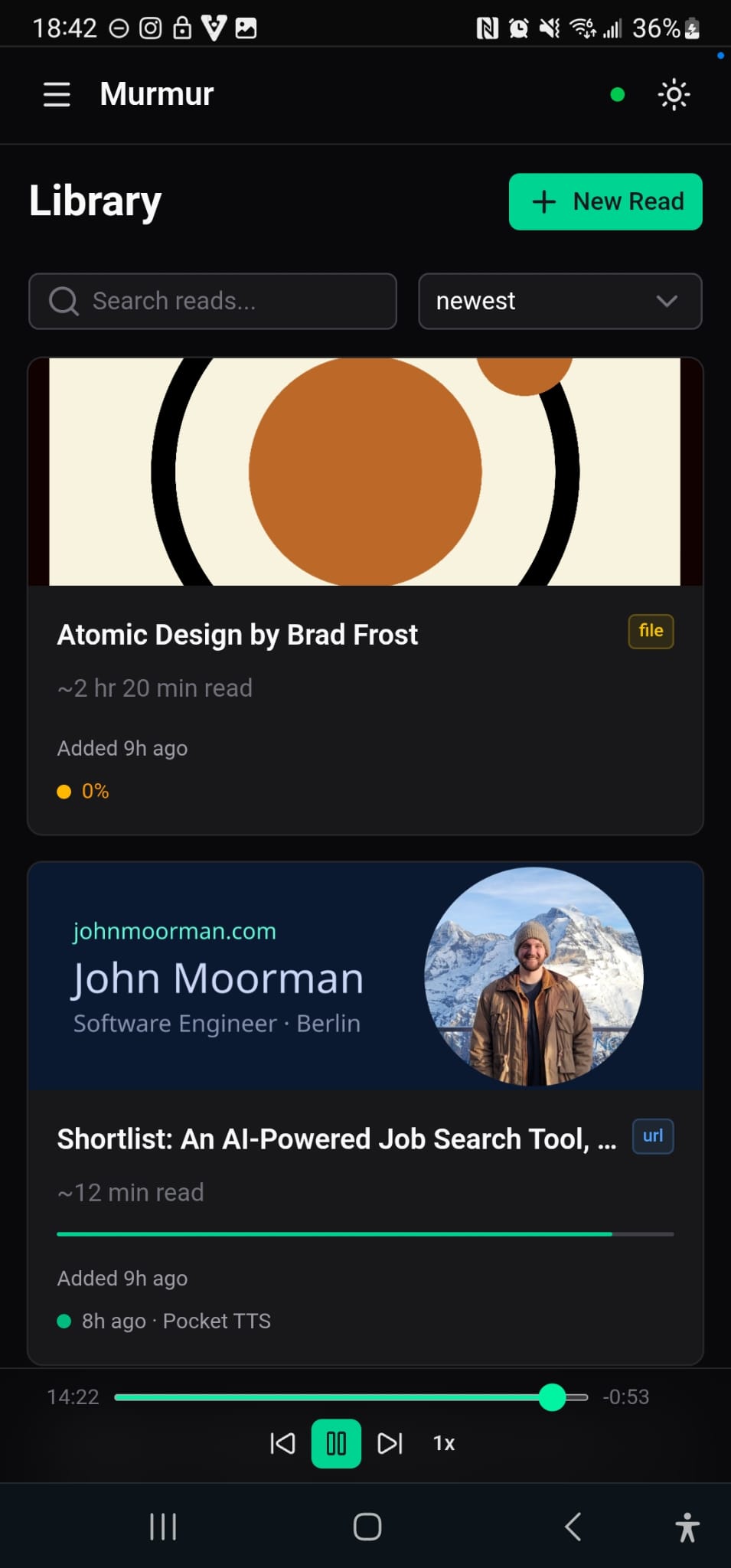Image resolution: width=731 pixels, height=1568 pixels.
Task: Click the 'file' badge on Atomic Design
Action: coord(651,632)
